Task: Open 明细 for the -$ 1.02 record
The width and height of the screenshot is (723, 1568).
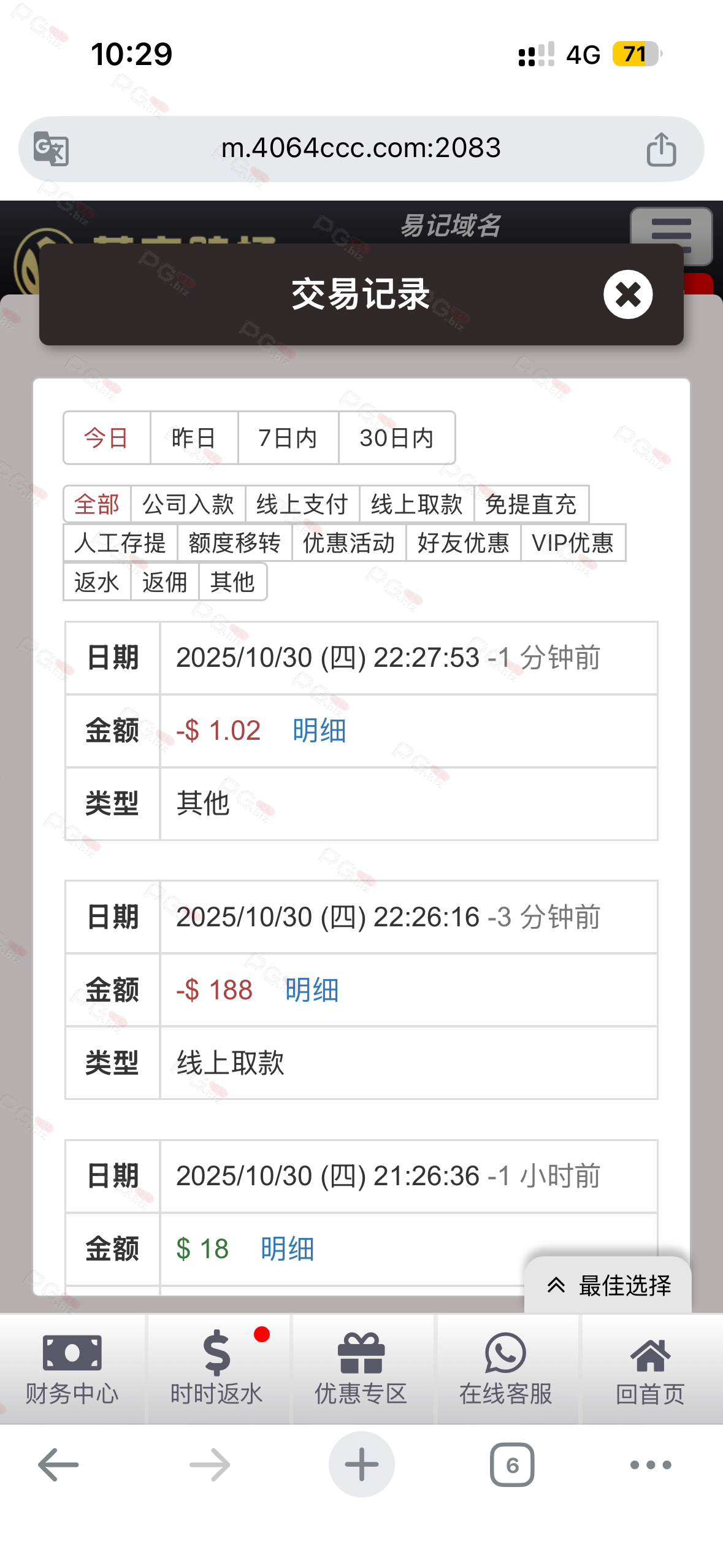Action: [319, 731]
